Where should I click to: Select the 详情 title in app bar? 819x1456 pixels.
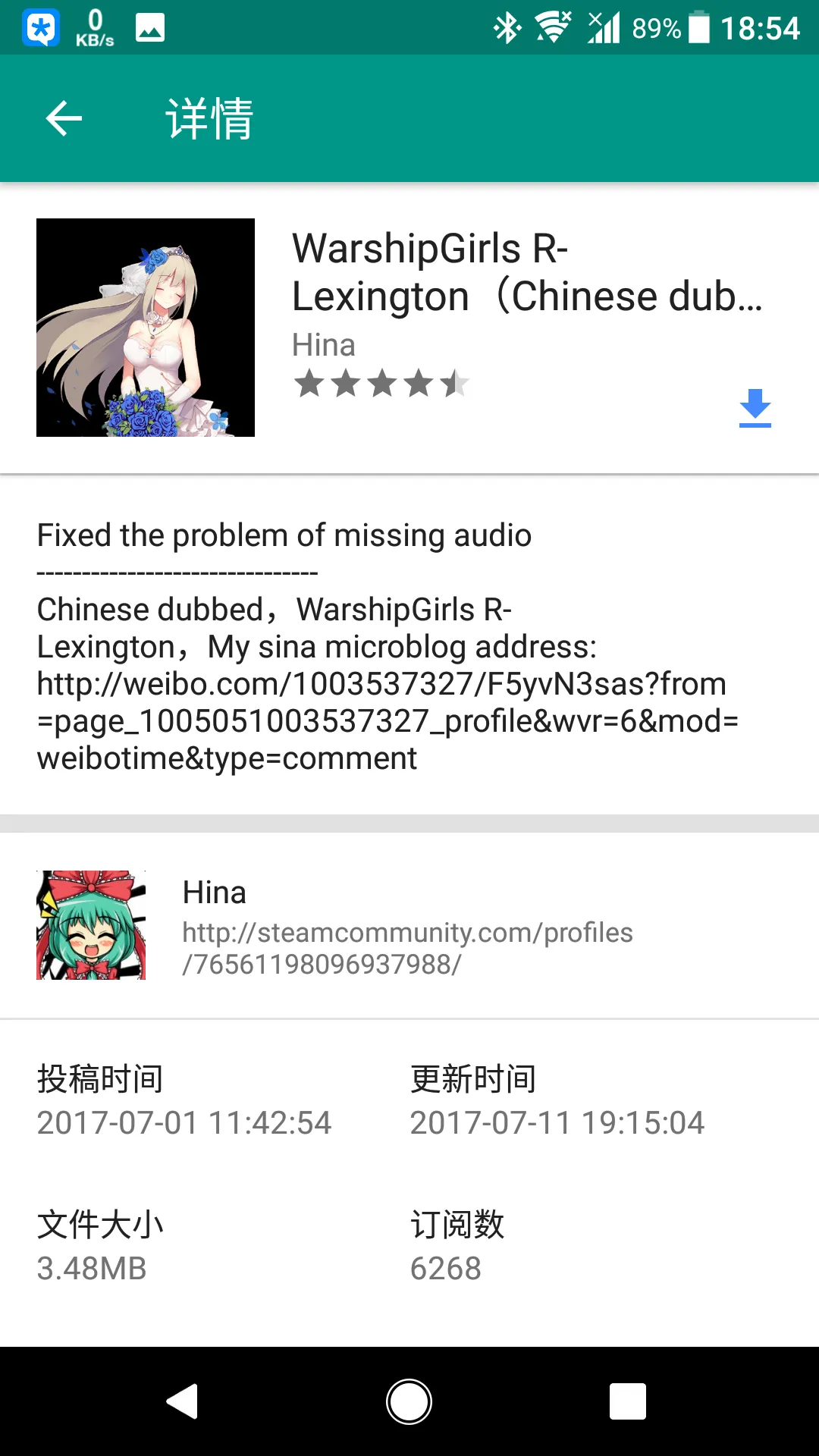(x=210, y=118)
